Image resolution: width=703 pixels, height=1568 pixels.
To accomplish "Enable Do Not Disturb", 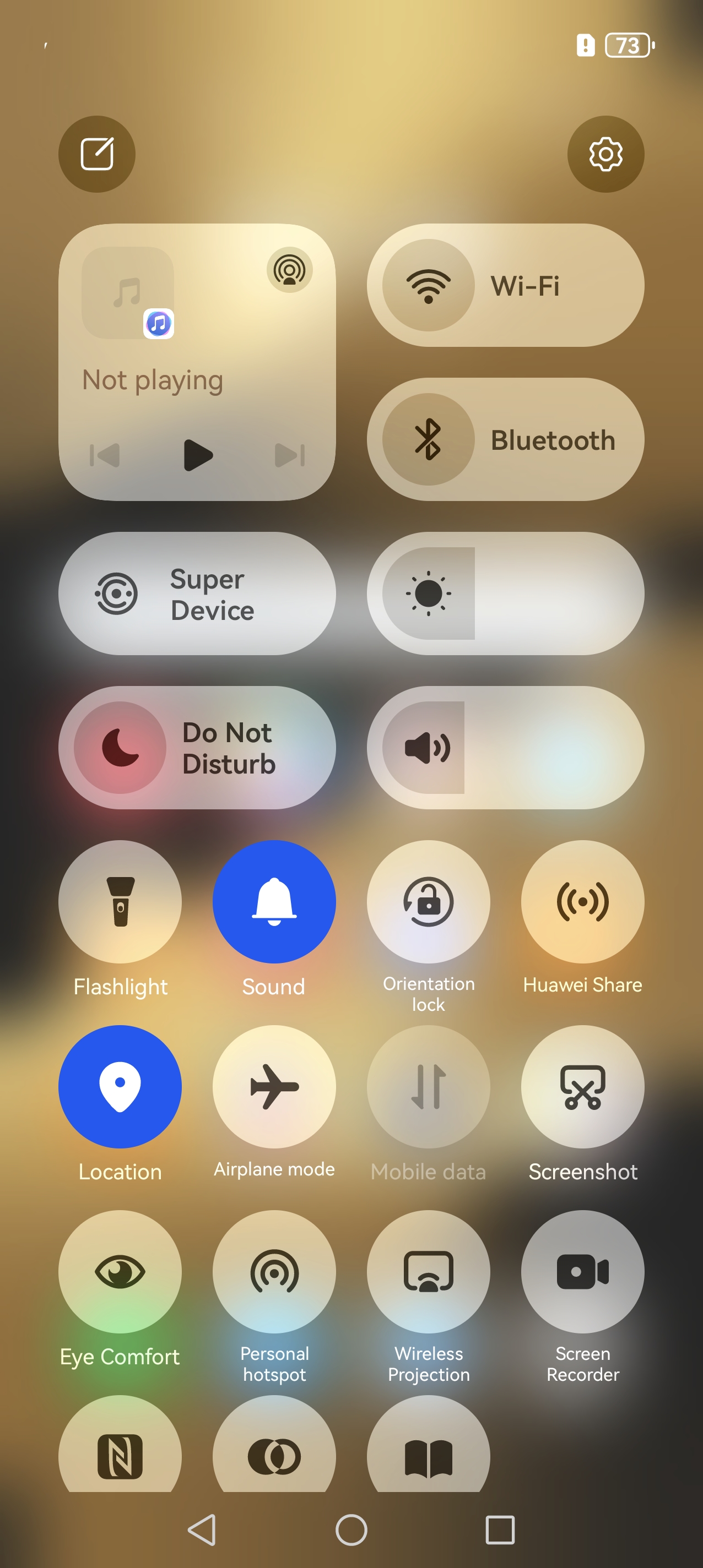I will (x=121, y=748).
